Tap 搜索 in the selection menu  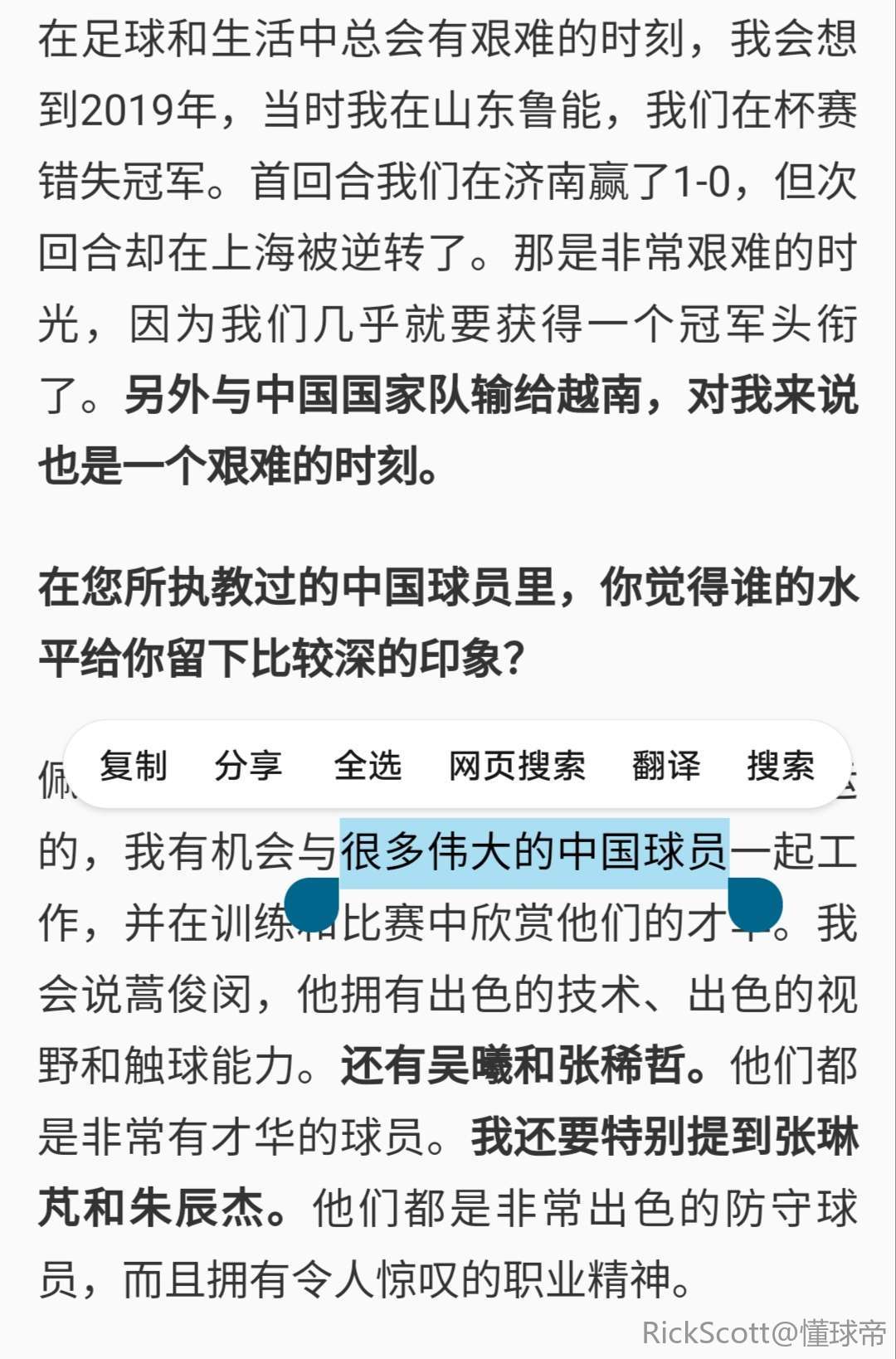[x=780, y=765]
